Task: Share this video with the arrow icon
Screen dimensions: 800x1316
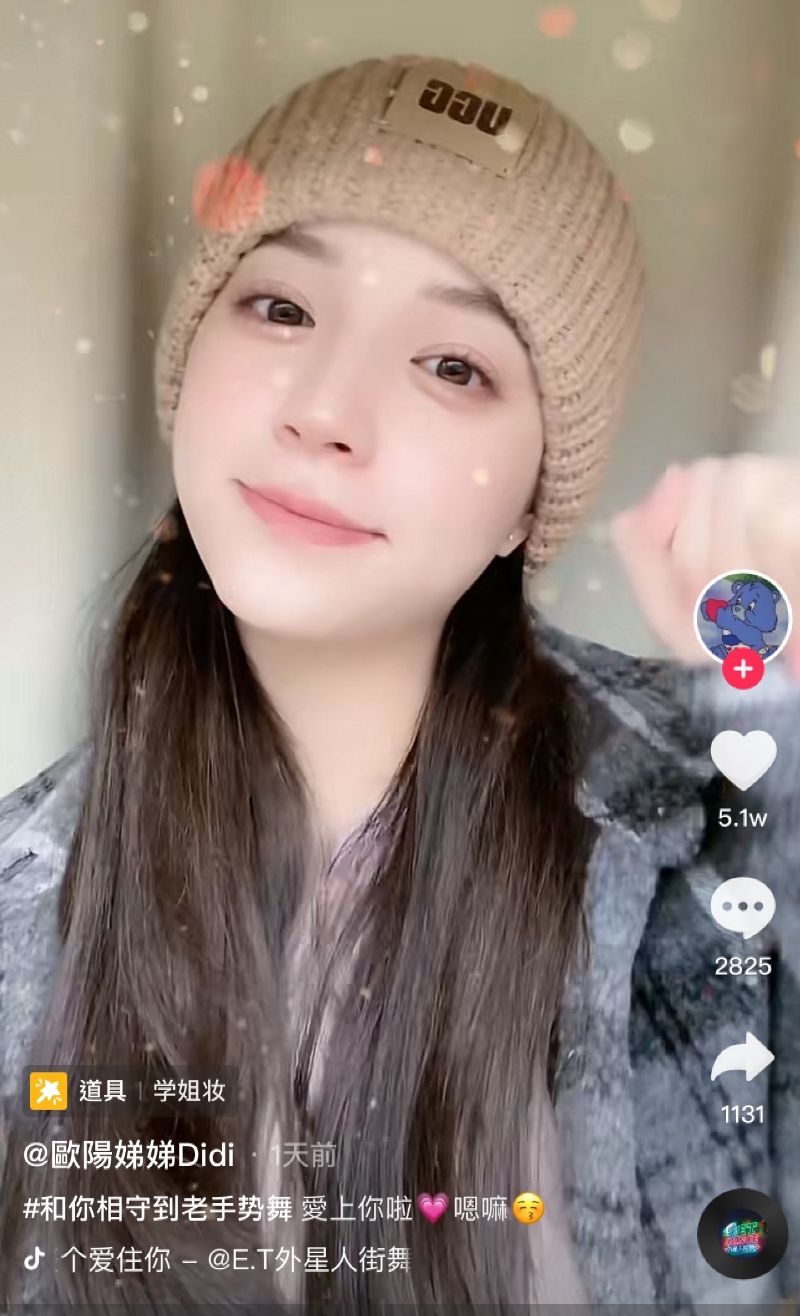Action: 743,1057
